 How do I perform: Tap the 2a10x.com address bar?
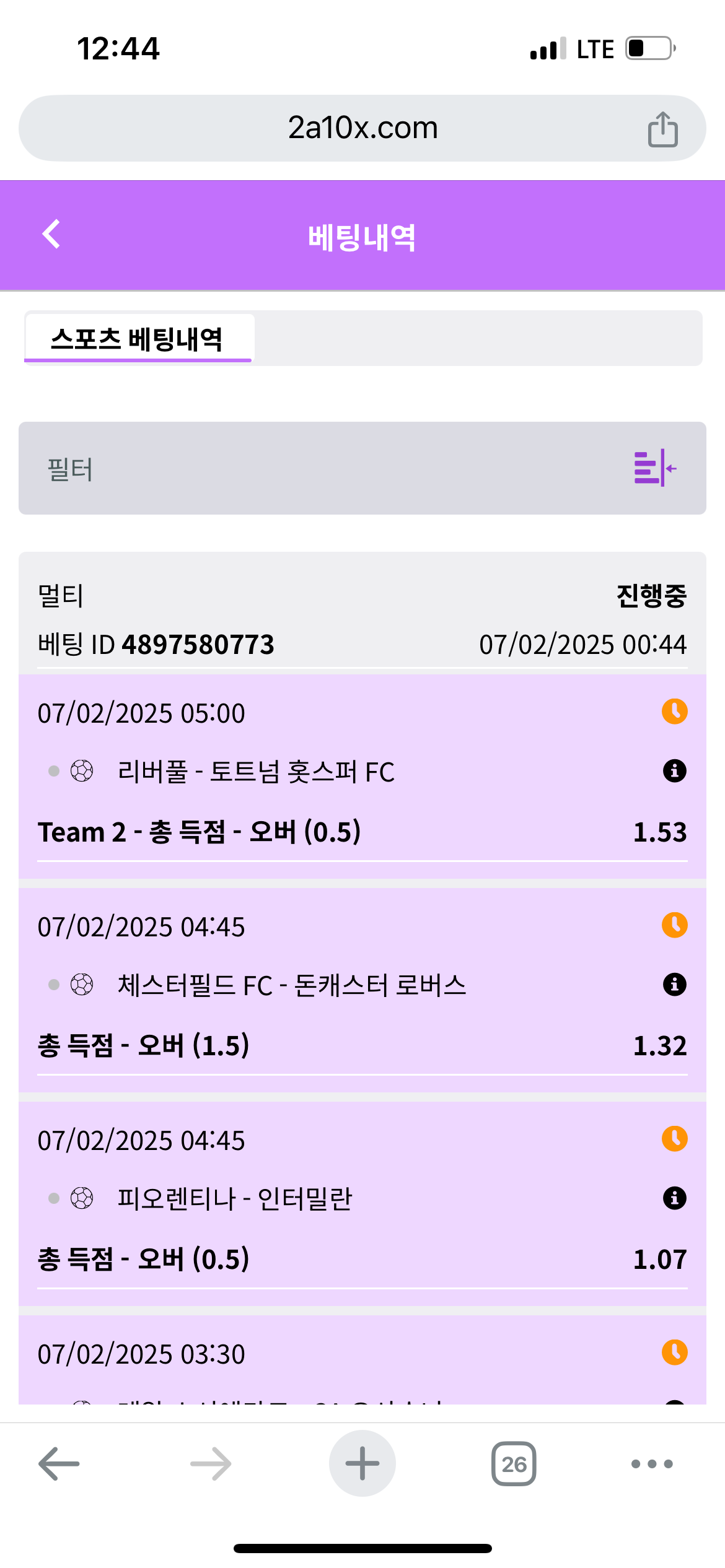(x=362, y=128)
